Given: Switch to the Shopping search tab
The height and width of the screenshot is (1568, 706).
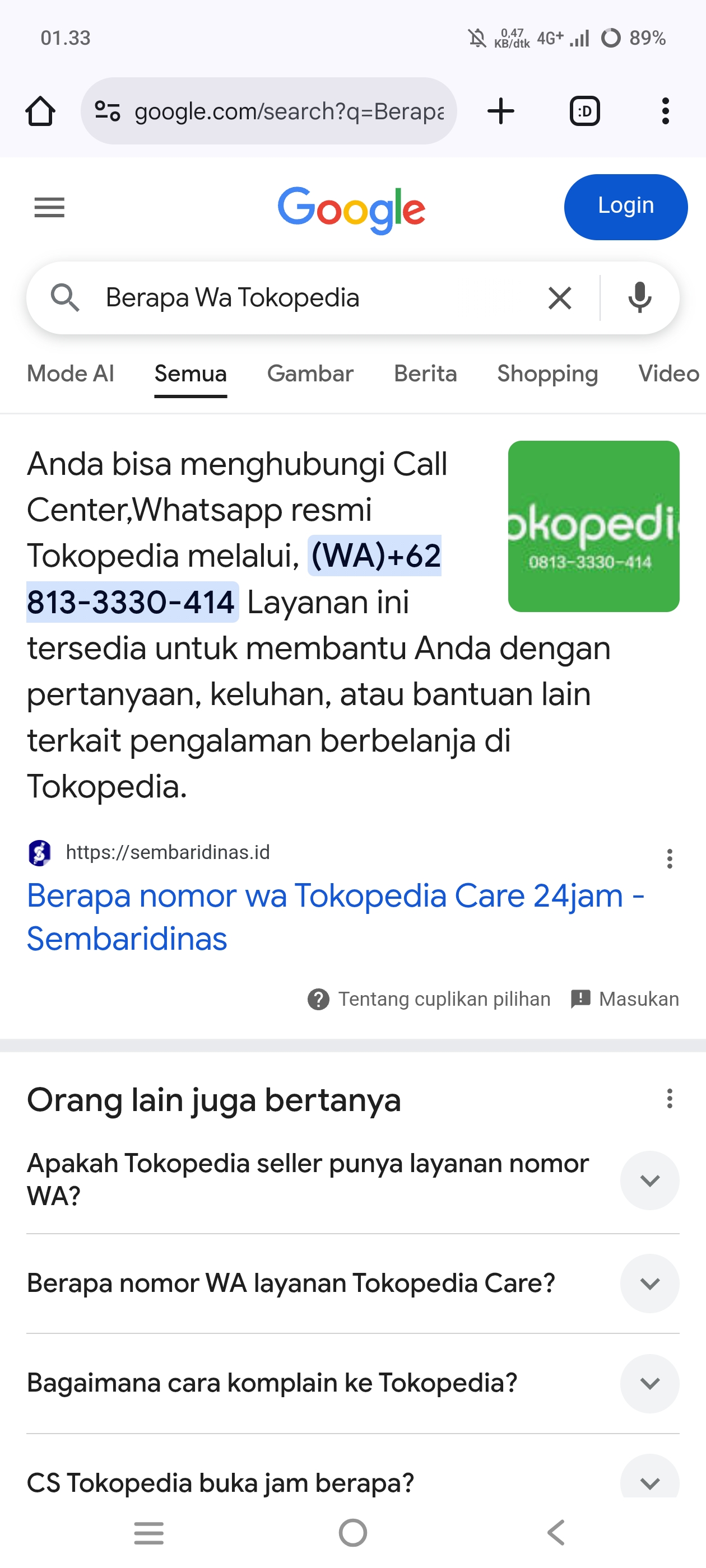Looking at the screenshot, I should (547, 374).
